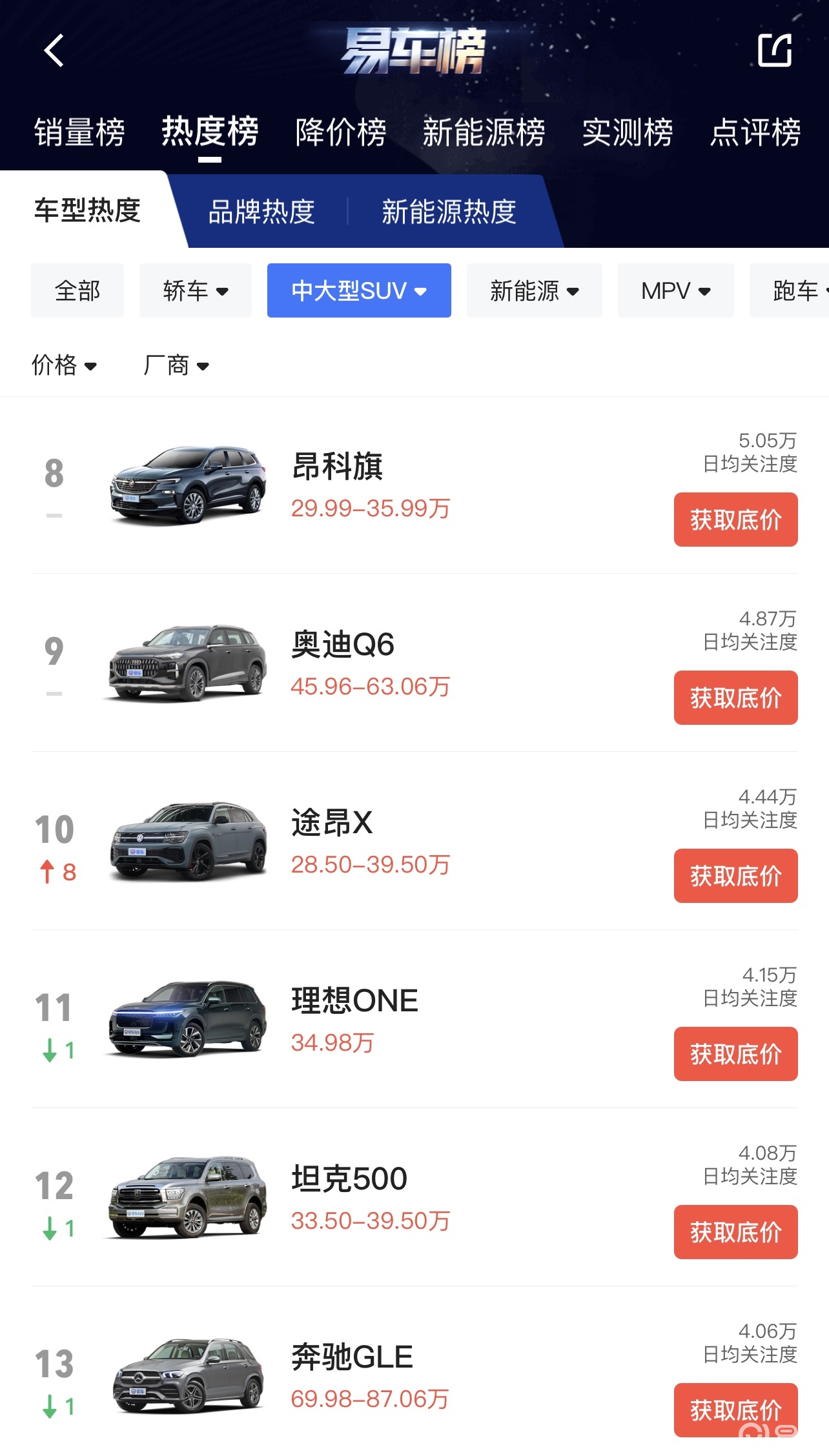This screenshot has height=1456, width=829.
Task: Switch to the 降价榜 tab
Action: click(340, 132)
